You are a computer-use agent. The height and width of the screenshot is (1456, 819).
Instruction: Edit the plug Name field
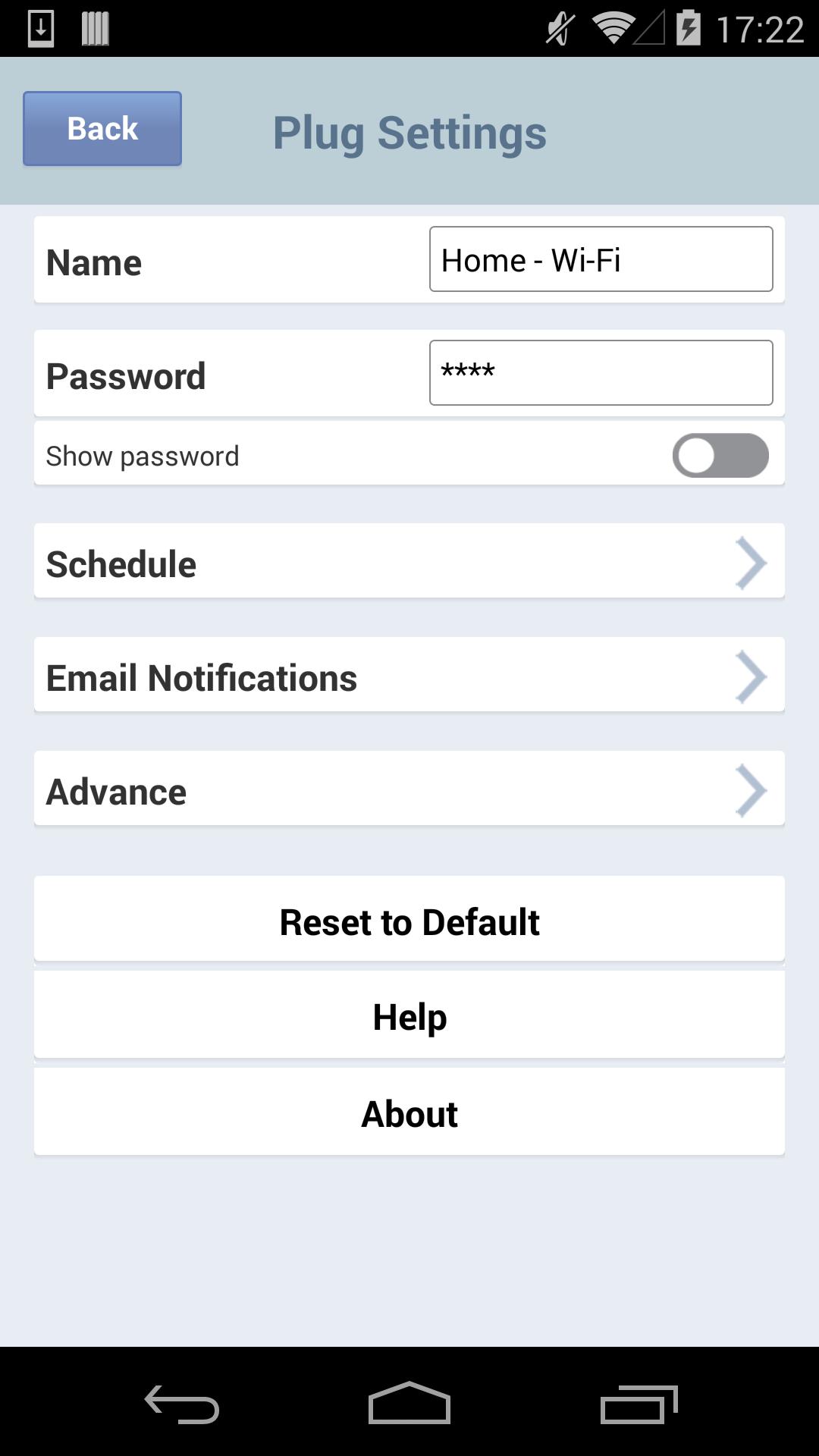[601, 259]
